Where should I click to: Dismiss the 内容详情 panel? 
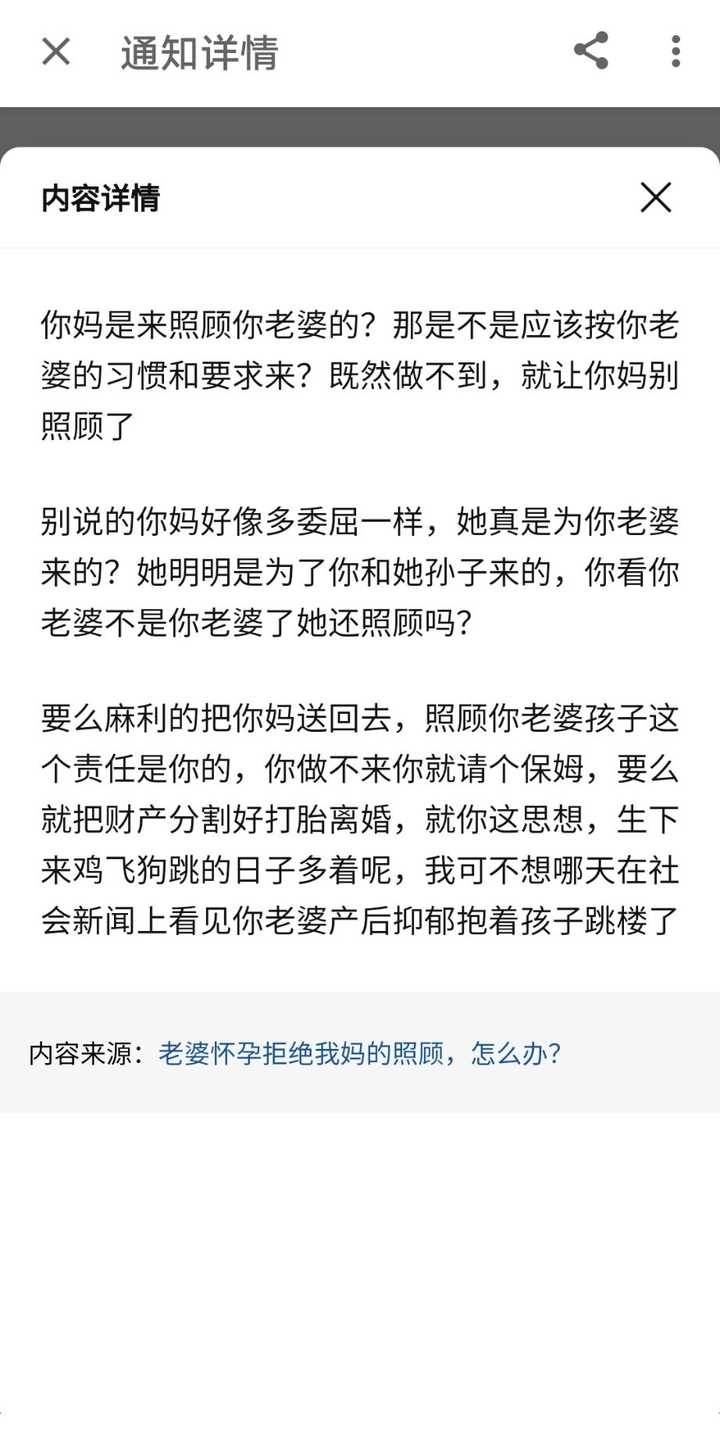point(656,197)
